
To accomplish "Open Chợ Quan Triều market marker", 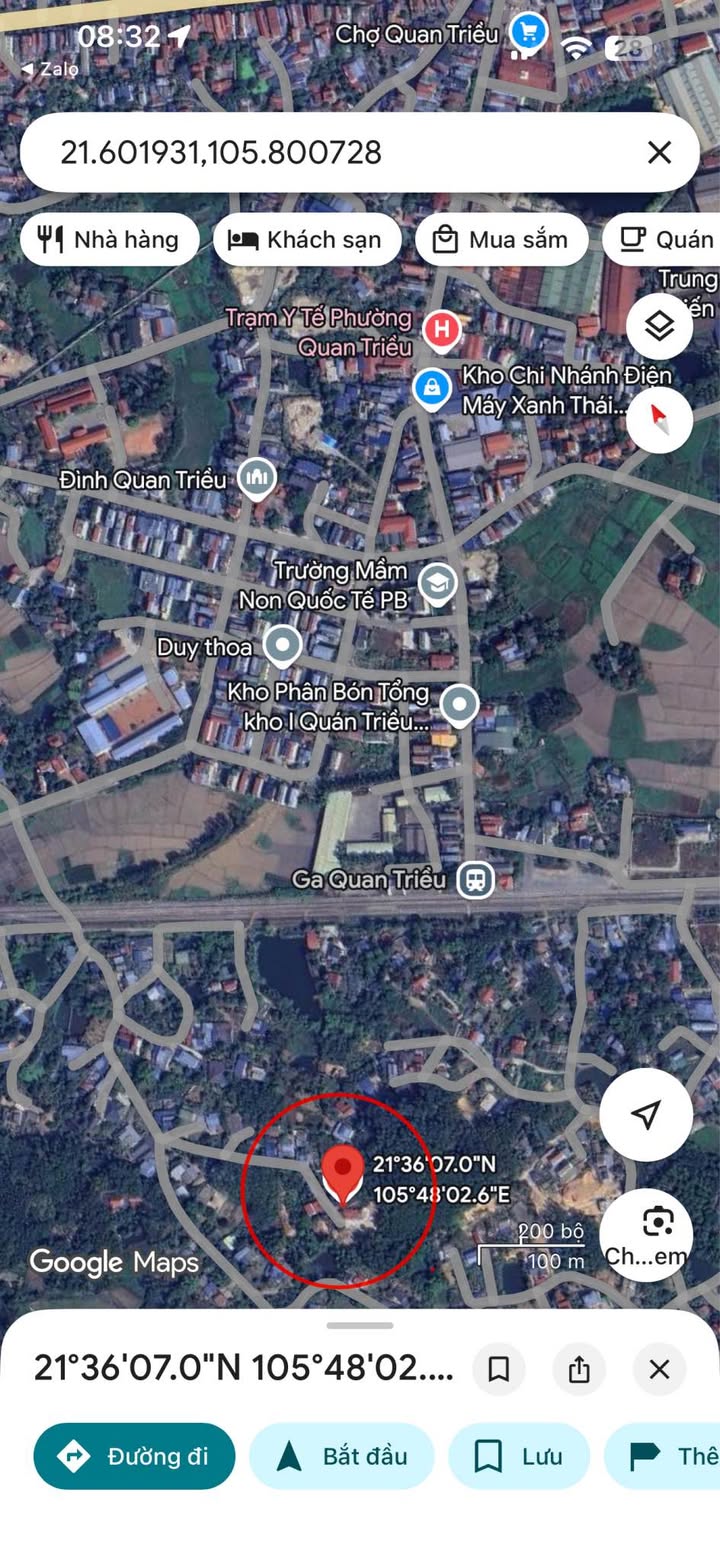I will 527,33.
